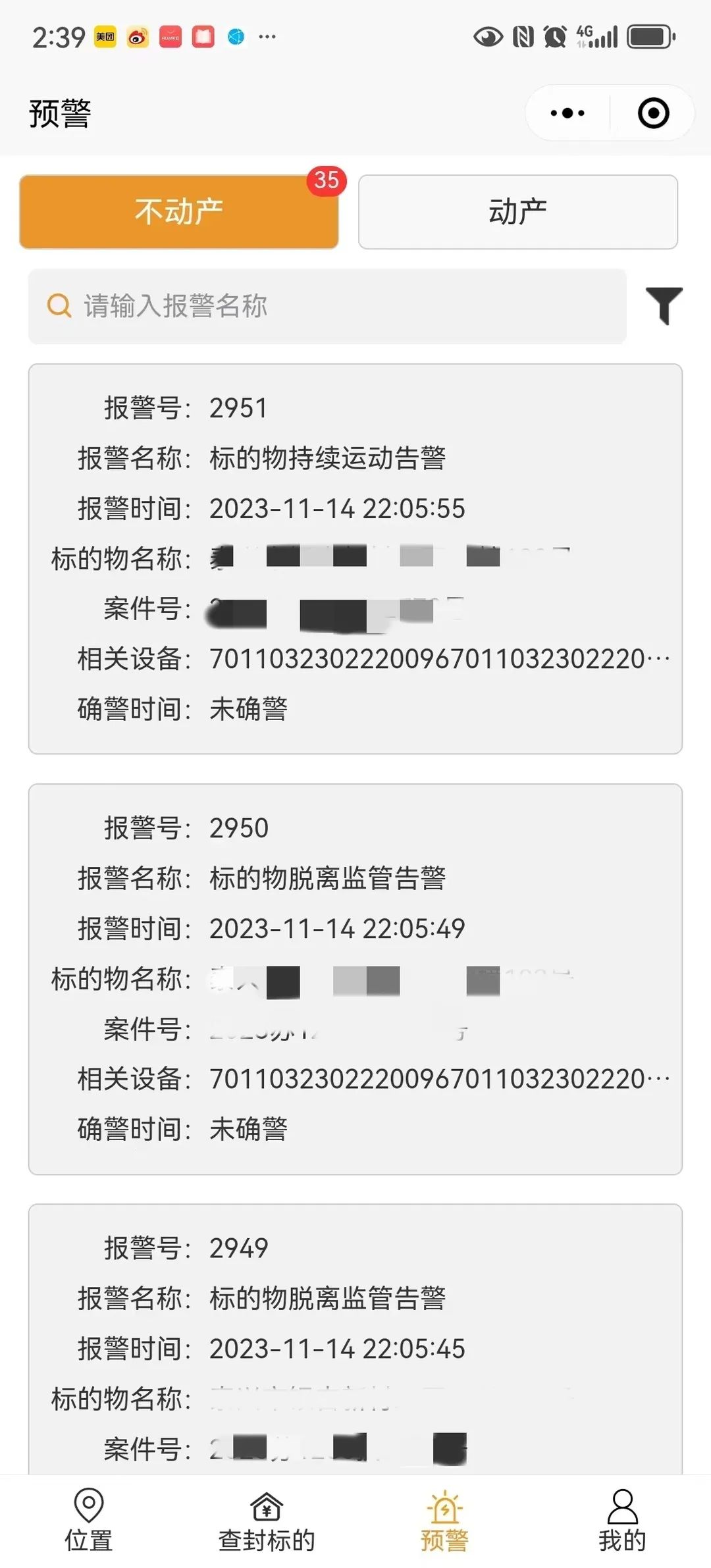Switch to the 不动产 tab
Image resolution: width=711 pixels, height=1568 pixels.
[x=179, y=212]
